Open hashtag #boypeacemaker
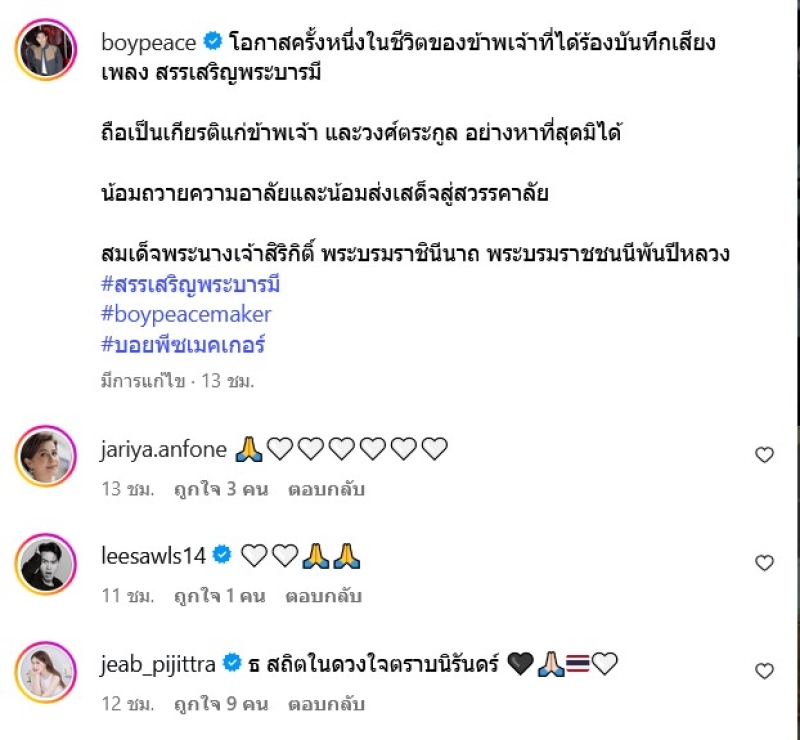800x740 pixels. [186, 314]
